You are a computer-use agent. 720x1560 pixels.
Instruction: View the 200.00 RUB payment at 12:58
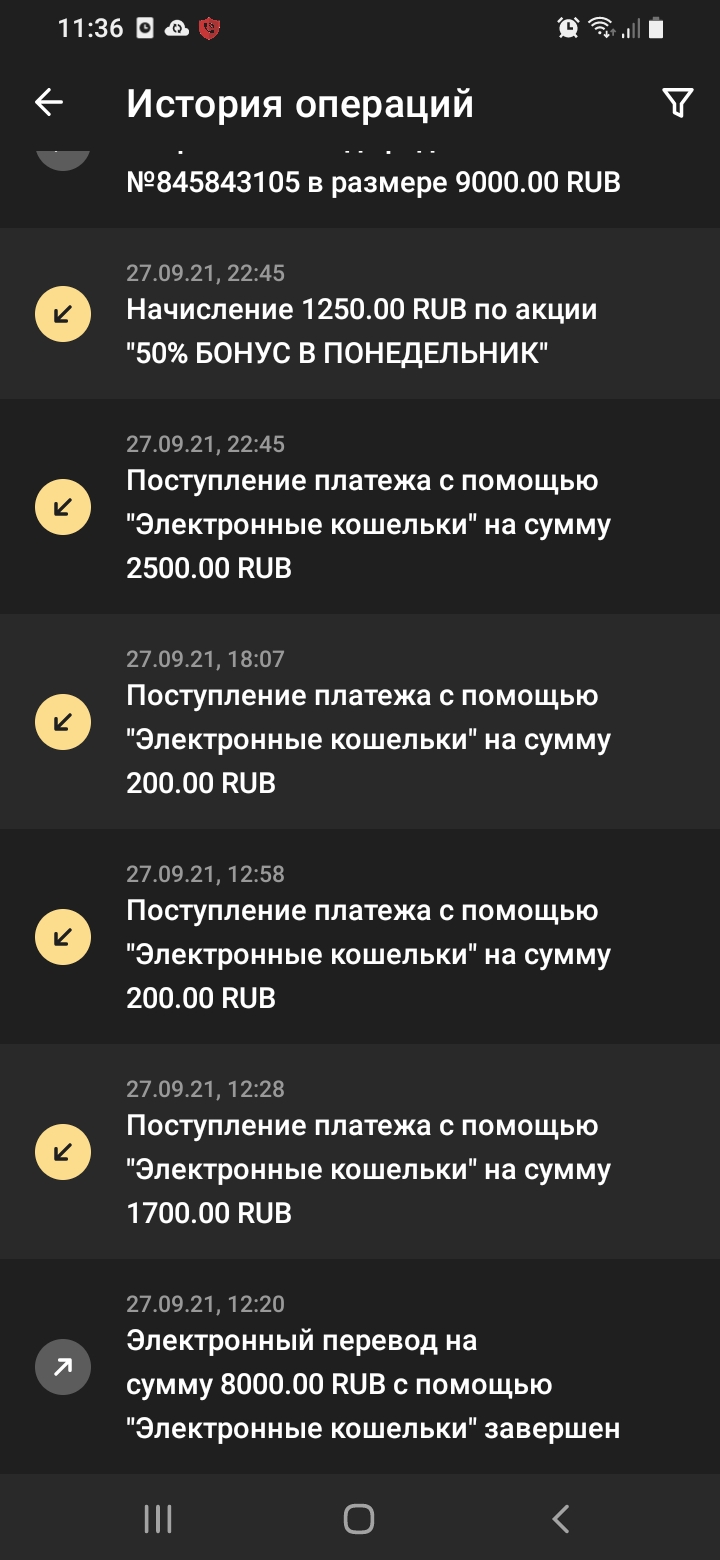tap(360, 936)
